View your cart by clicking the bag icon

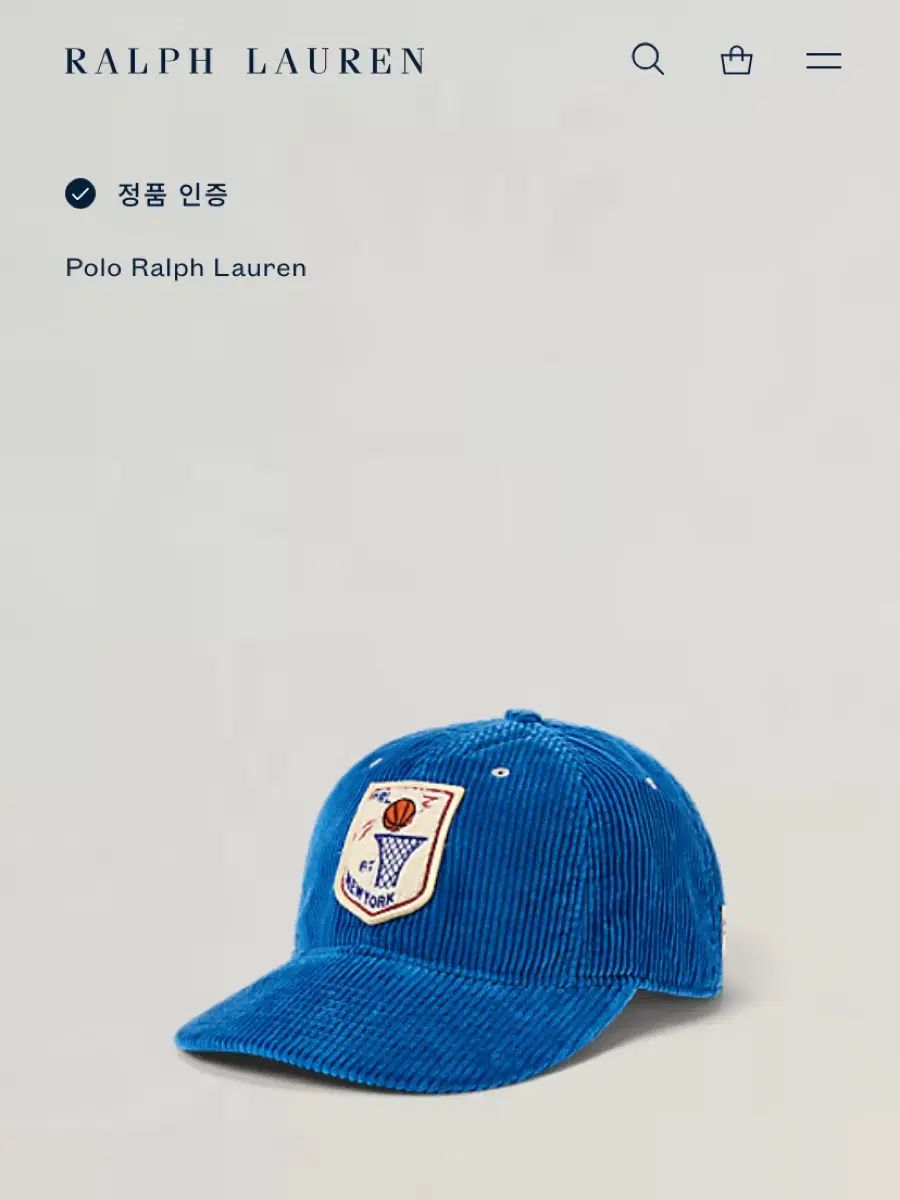click(738, 62)
